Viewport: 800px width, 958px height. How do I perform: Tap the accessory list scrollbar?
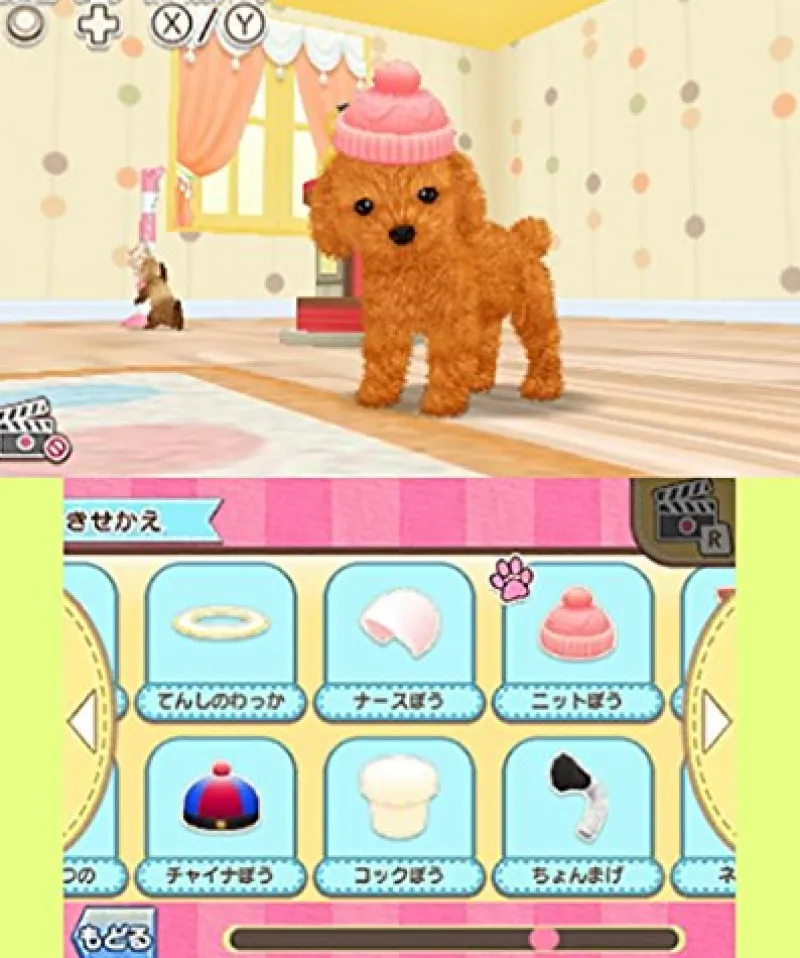[x=455, y=938]
